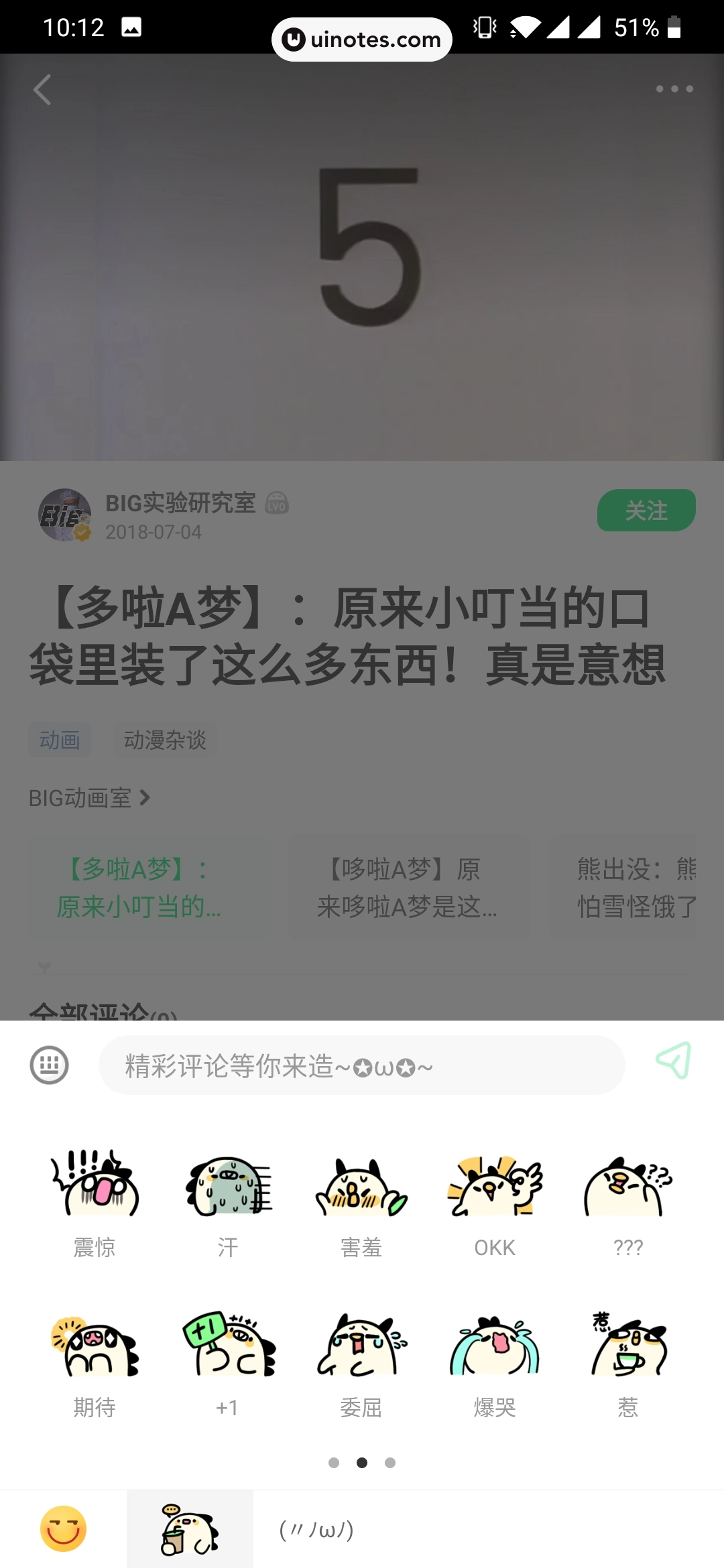Open the kaomoji (〃ﾉωﾉ) tab
Image resolution: width=724 pixels, height=1568 pixels.
(x=316, y=1529)
